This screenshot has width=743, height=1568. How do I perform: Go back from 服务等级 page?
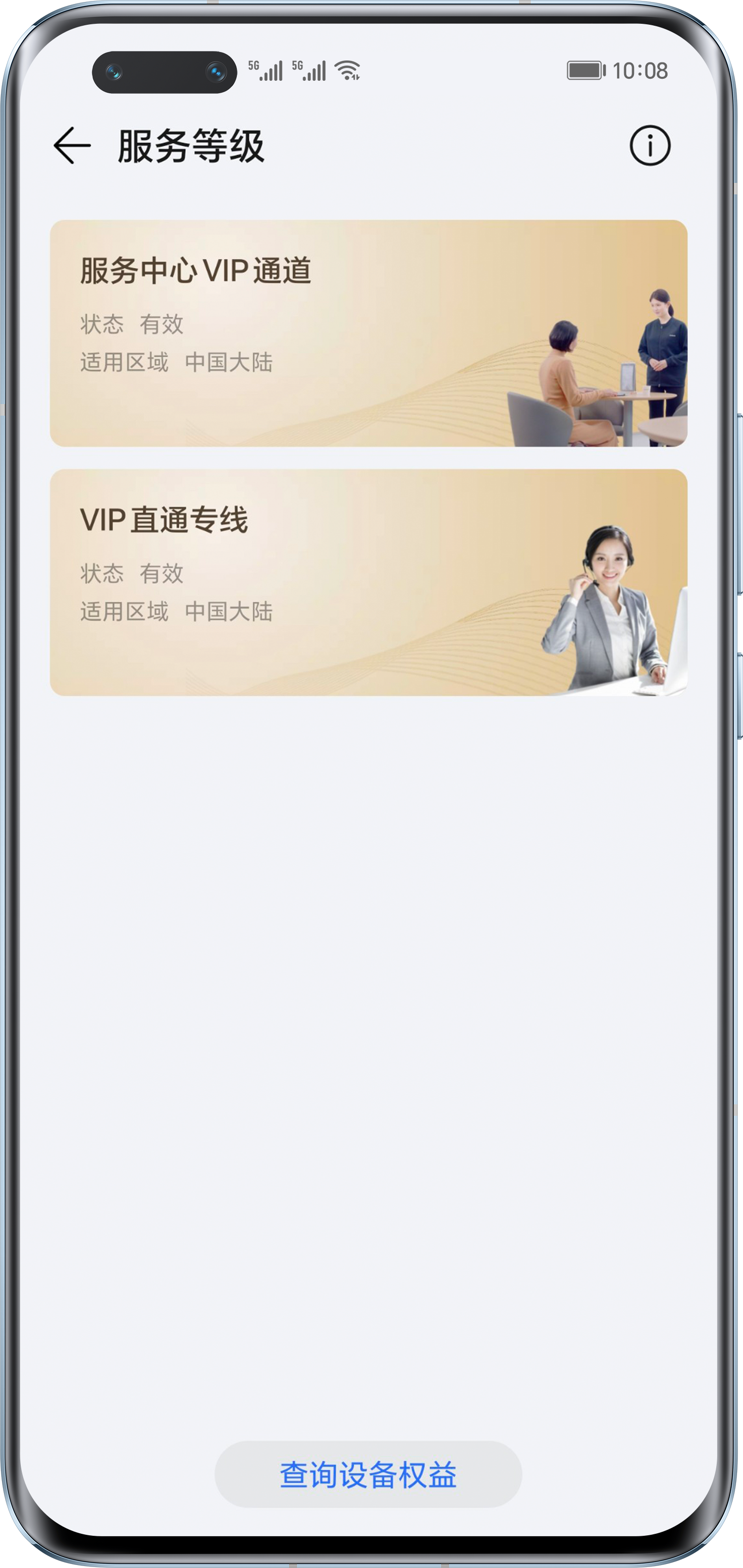point(72,146)
